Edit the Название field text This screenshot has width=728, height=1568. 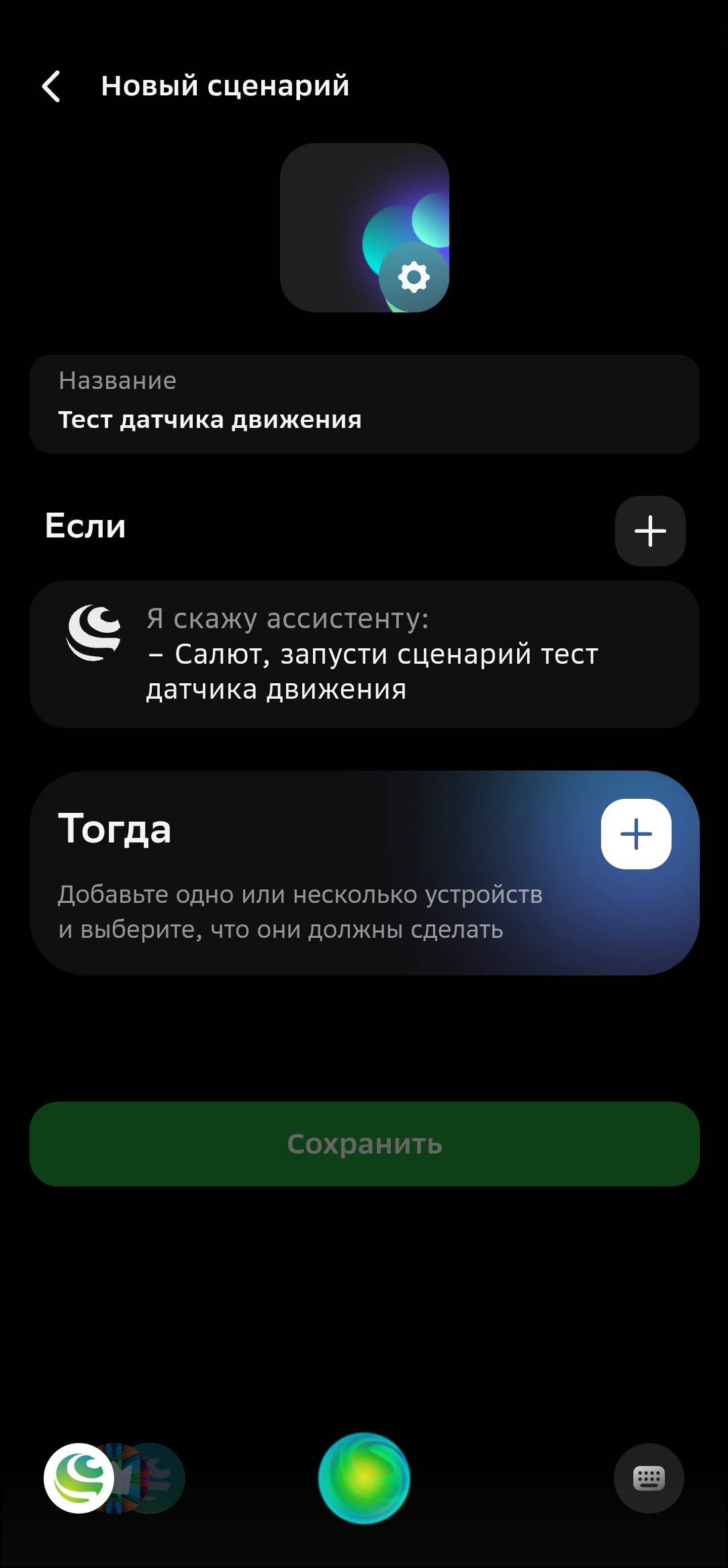(x=364, y=419)
